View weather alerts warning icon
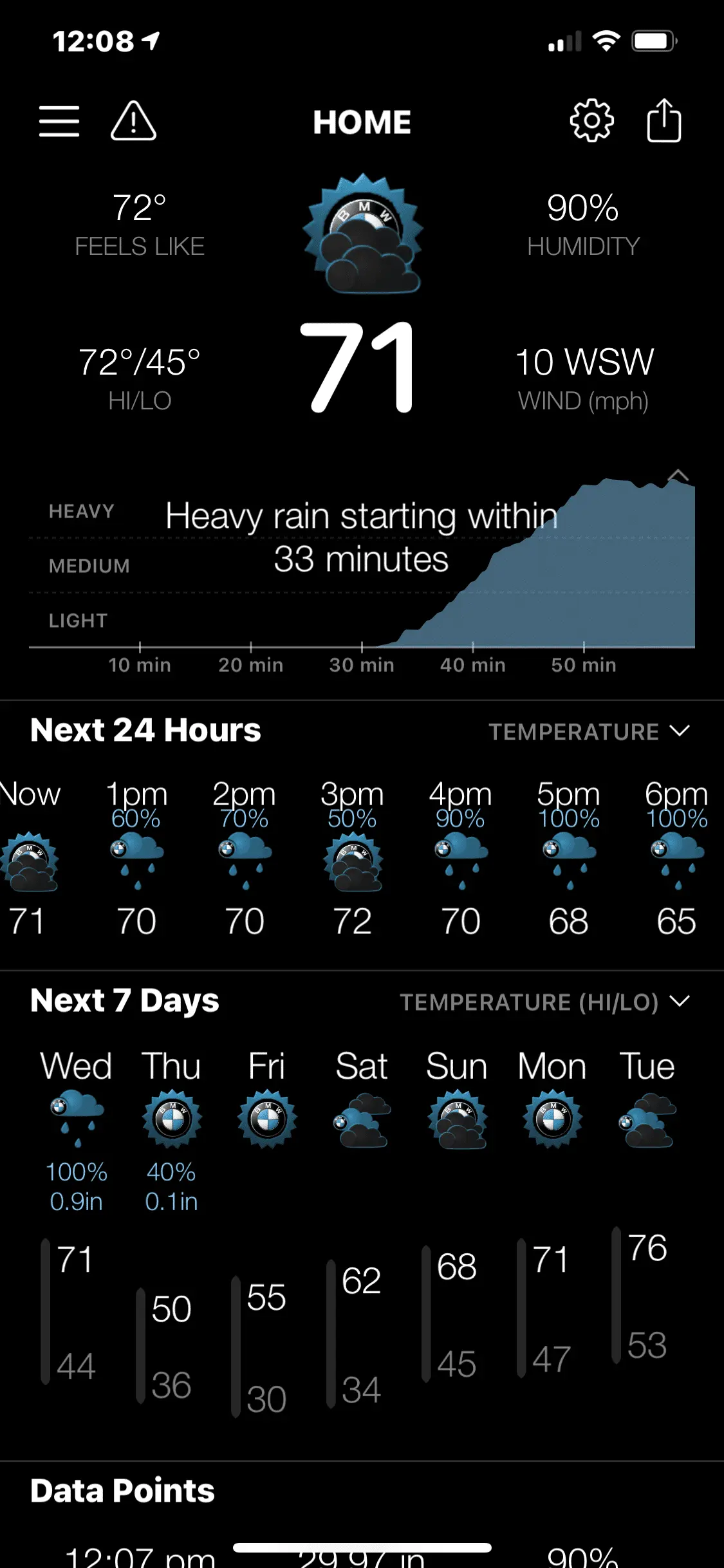The image size is (724, 1568). [x=133, y=121]
